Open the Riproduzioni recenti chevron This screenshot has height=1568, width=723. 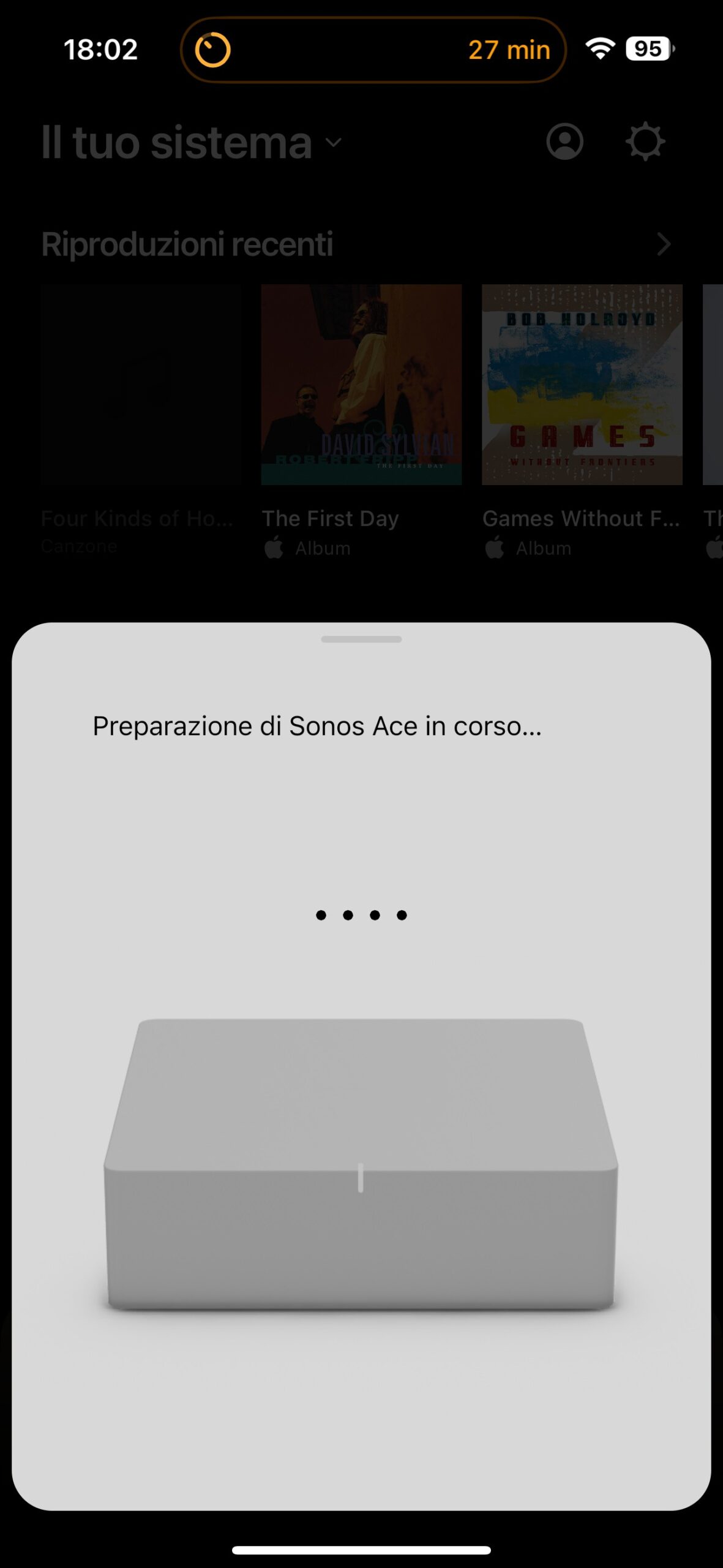pos(664,244)
